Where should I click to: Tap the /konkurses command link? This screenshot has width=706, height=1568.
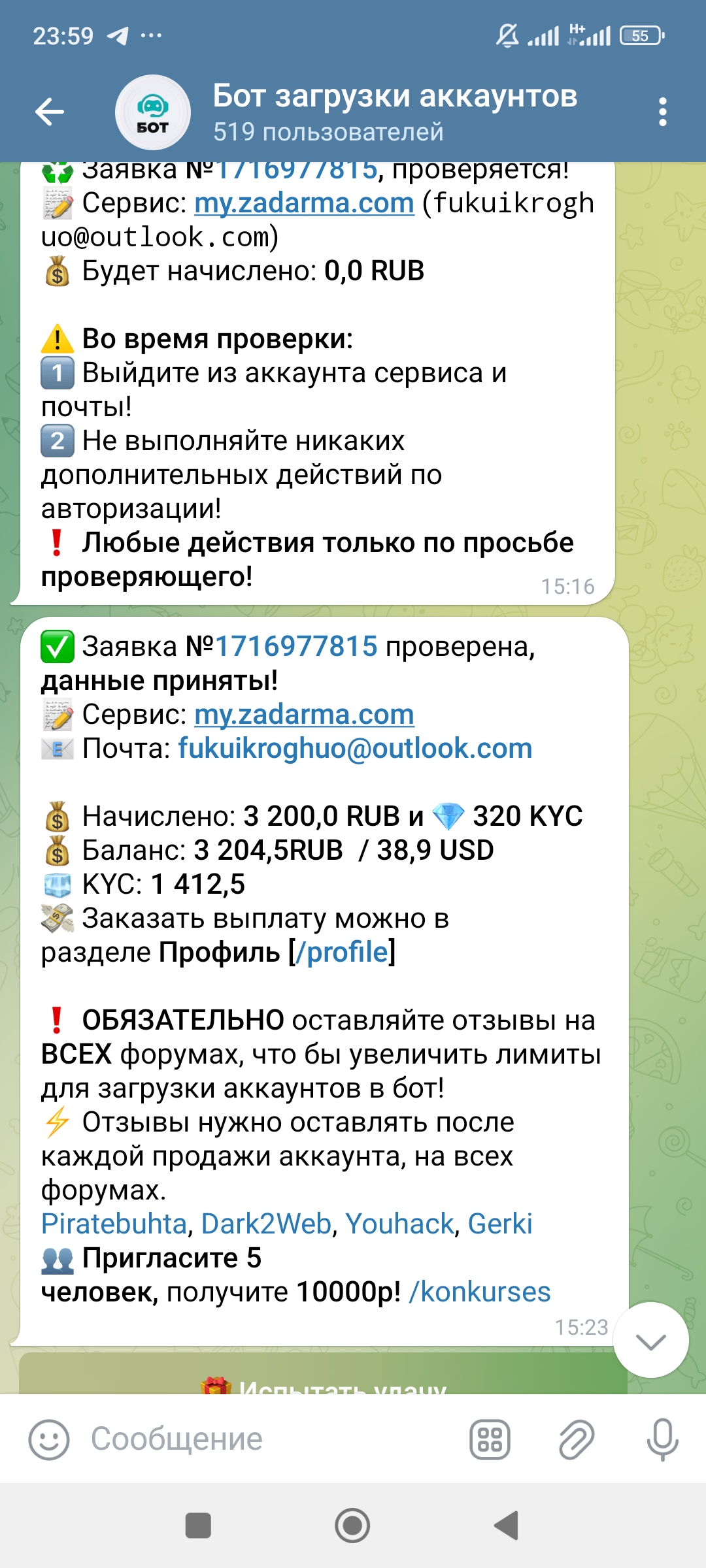point(479,1292)
